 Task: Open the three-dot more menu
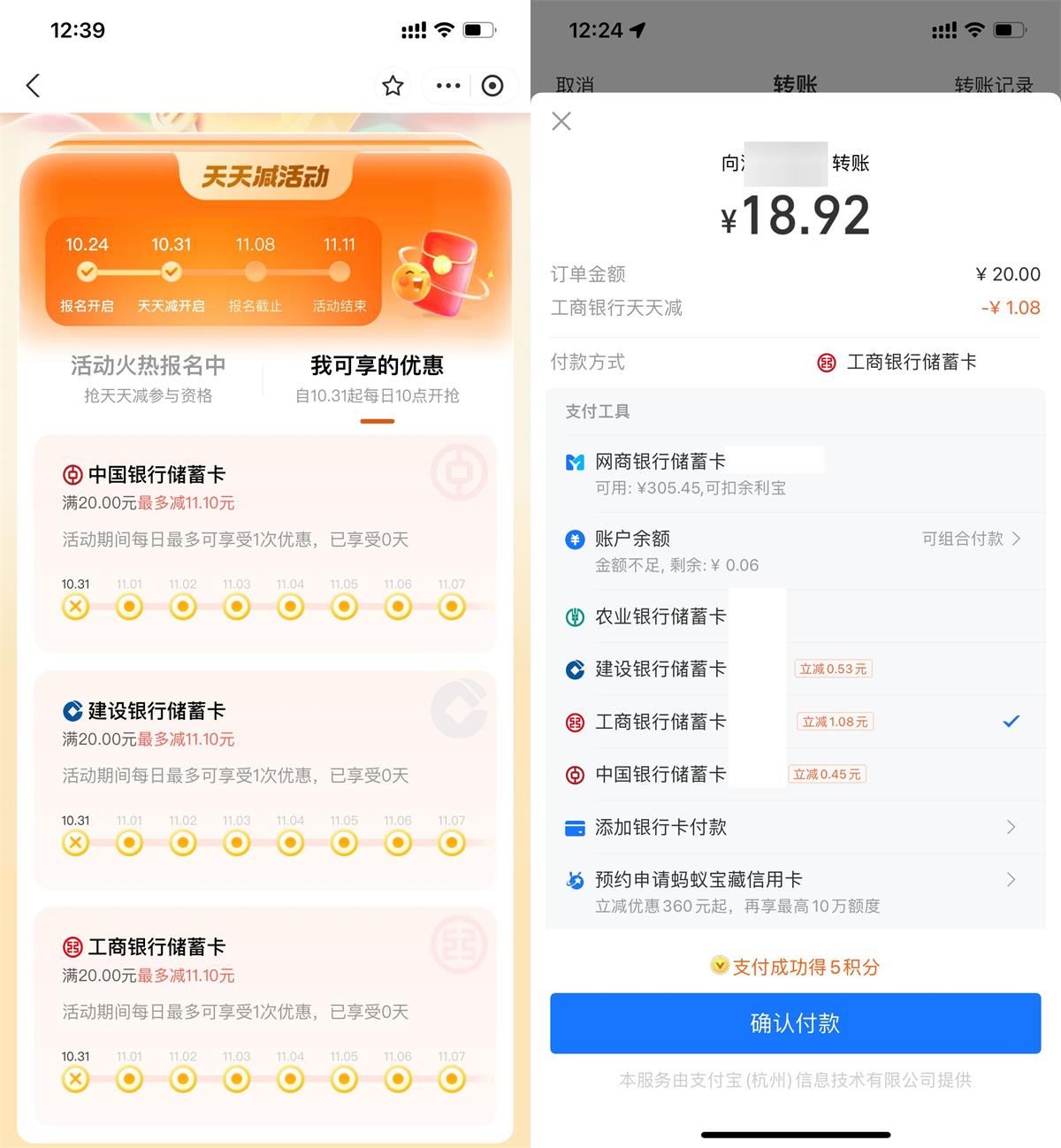coord(448,86)
